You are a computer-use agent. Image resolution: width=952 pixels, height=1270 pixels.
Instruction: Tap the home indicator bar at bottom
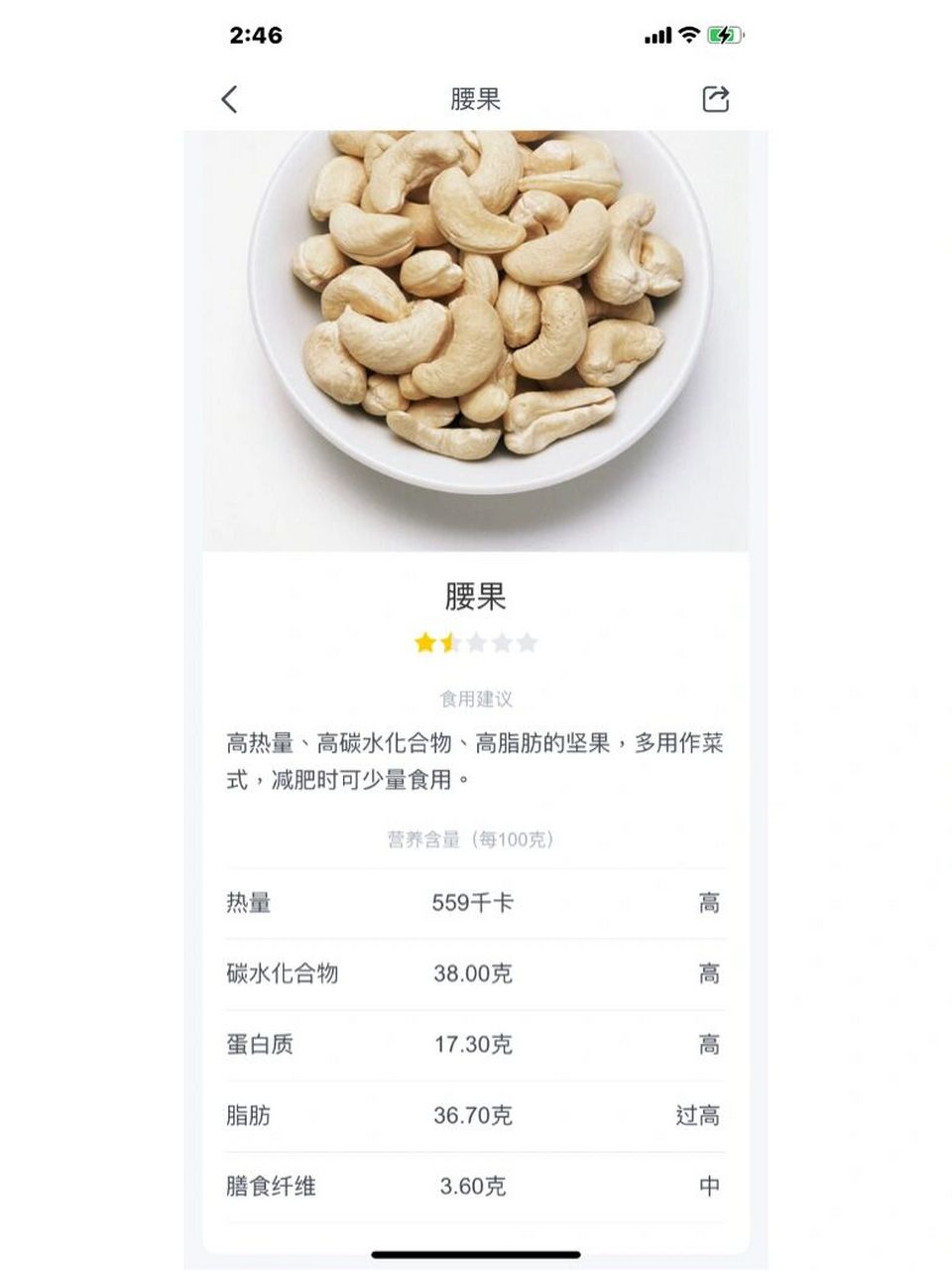tap(476, 1252)
